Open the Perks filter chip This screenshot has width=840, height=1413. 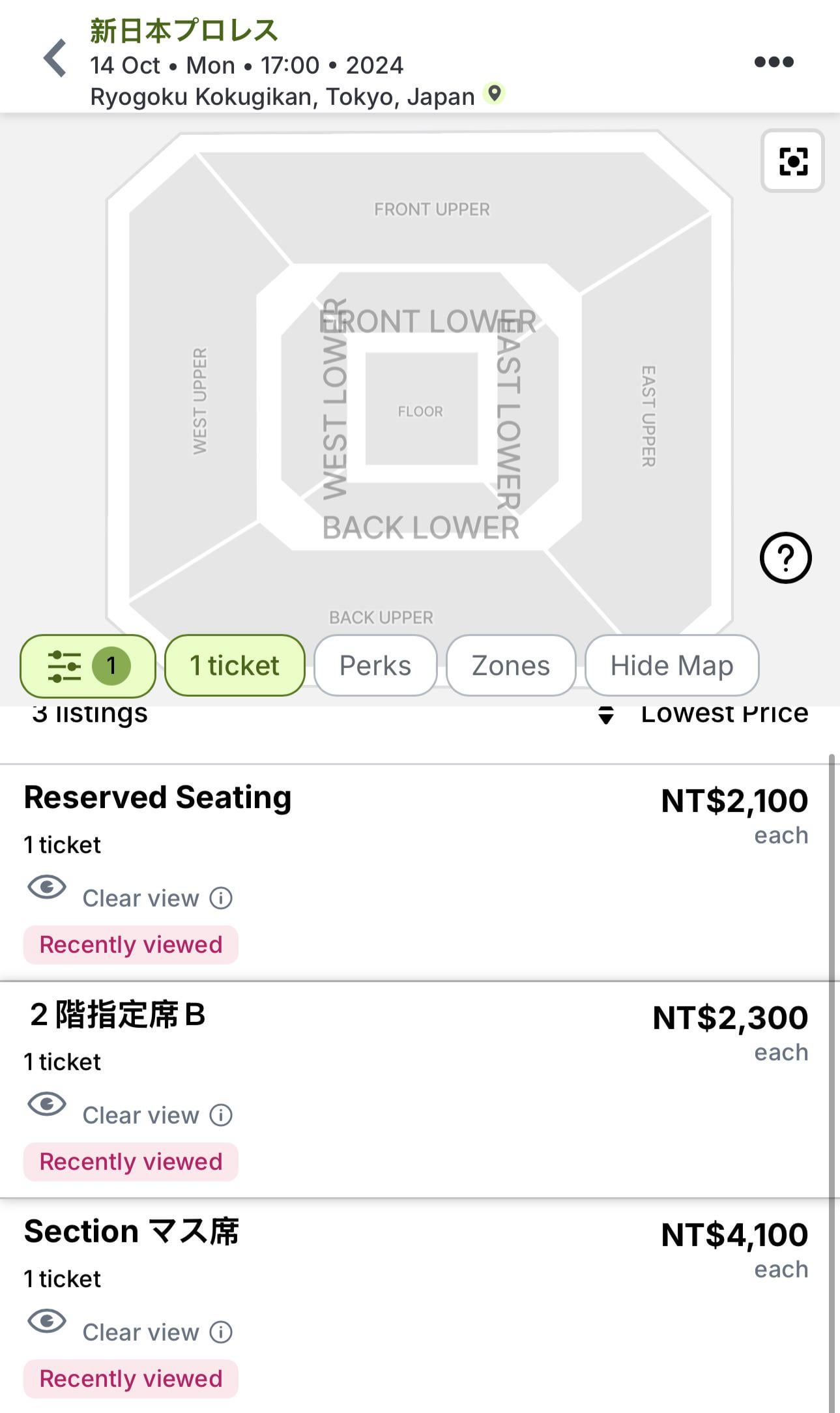[x=375, y=665]
